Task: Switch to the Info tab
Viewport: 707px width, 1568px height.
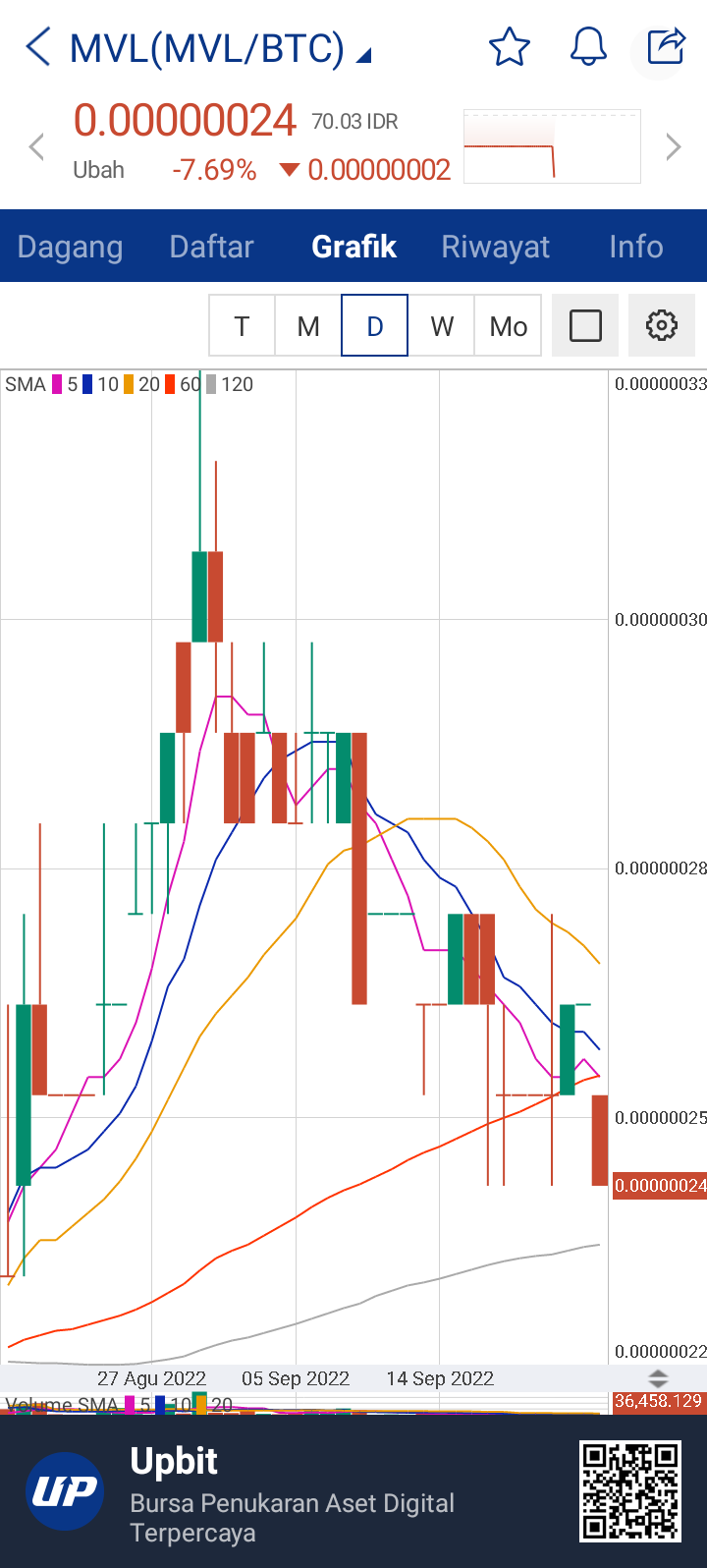Action: click(x=635, y=247)
